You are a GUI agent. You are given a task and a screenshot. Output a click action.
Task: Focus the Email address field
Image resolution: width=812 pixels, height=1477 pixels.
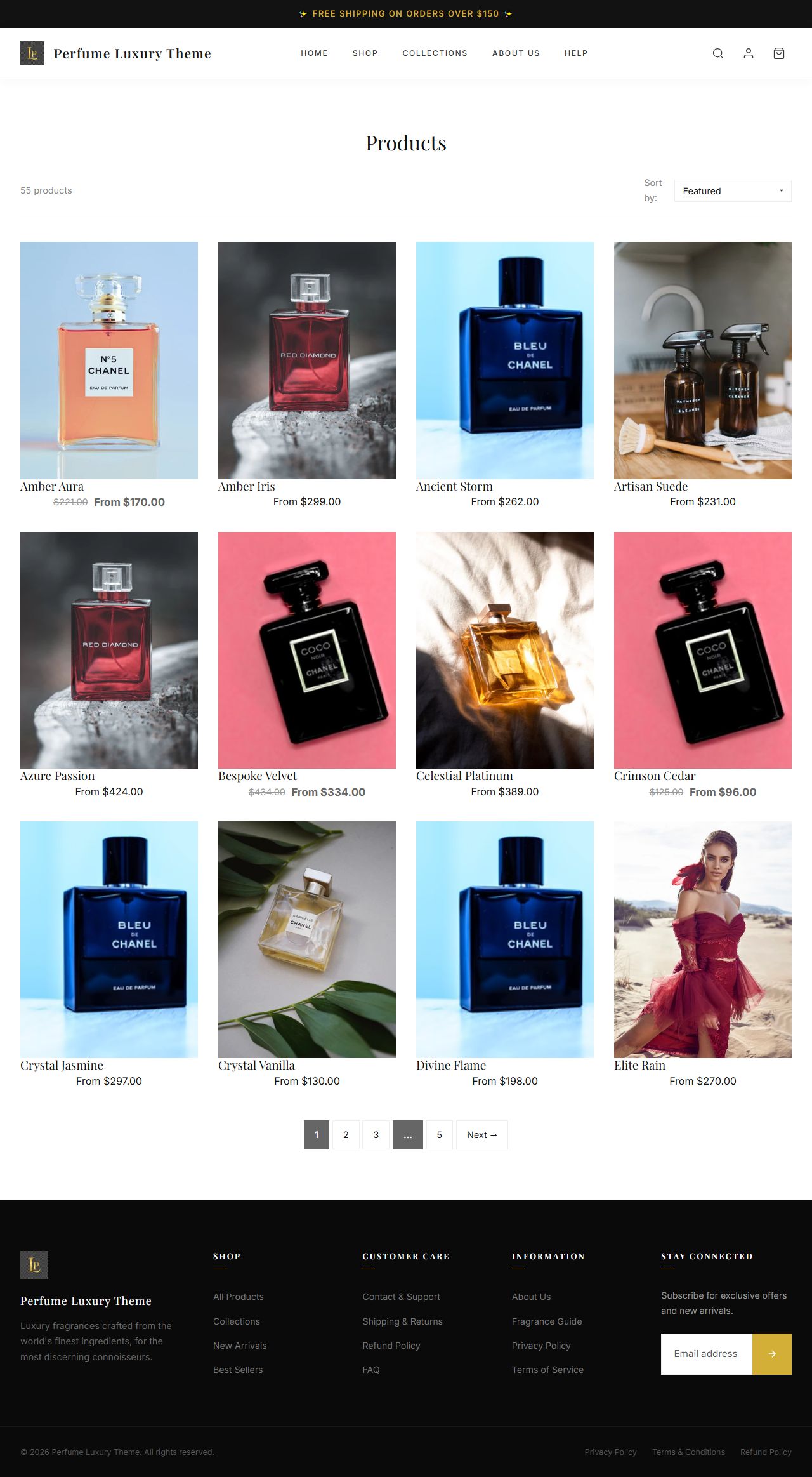(706, 1354)
